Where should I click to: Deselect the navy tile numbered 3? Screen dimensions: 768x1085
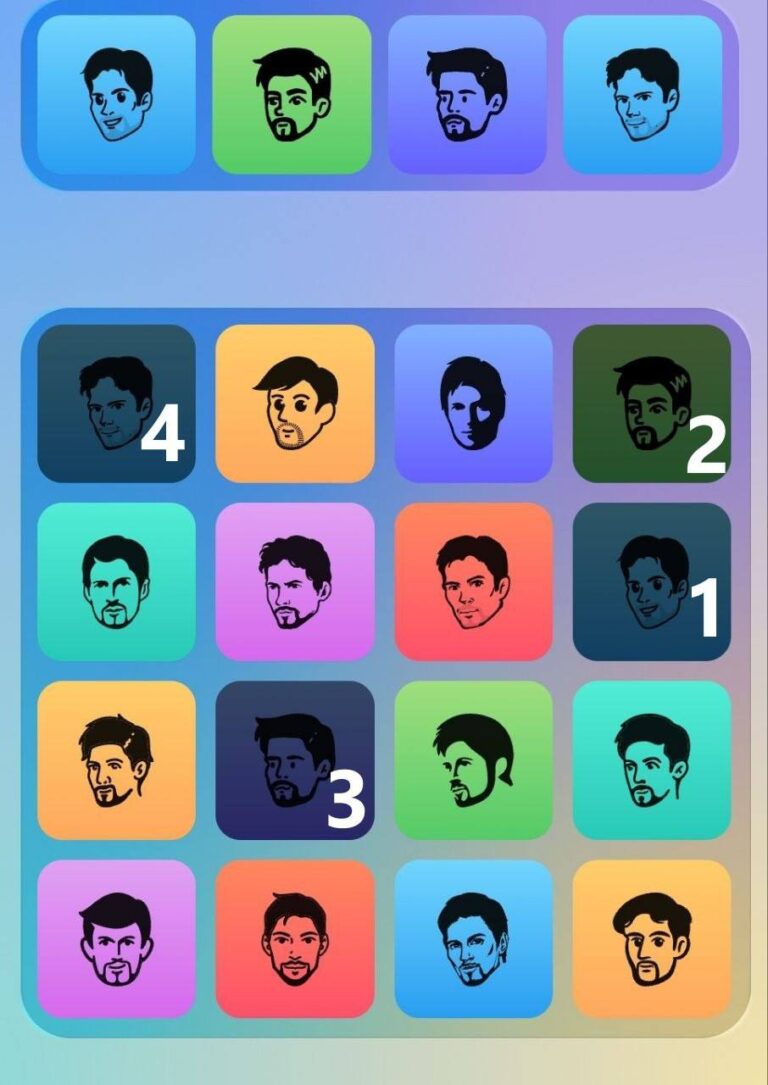[295, 760]
